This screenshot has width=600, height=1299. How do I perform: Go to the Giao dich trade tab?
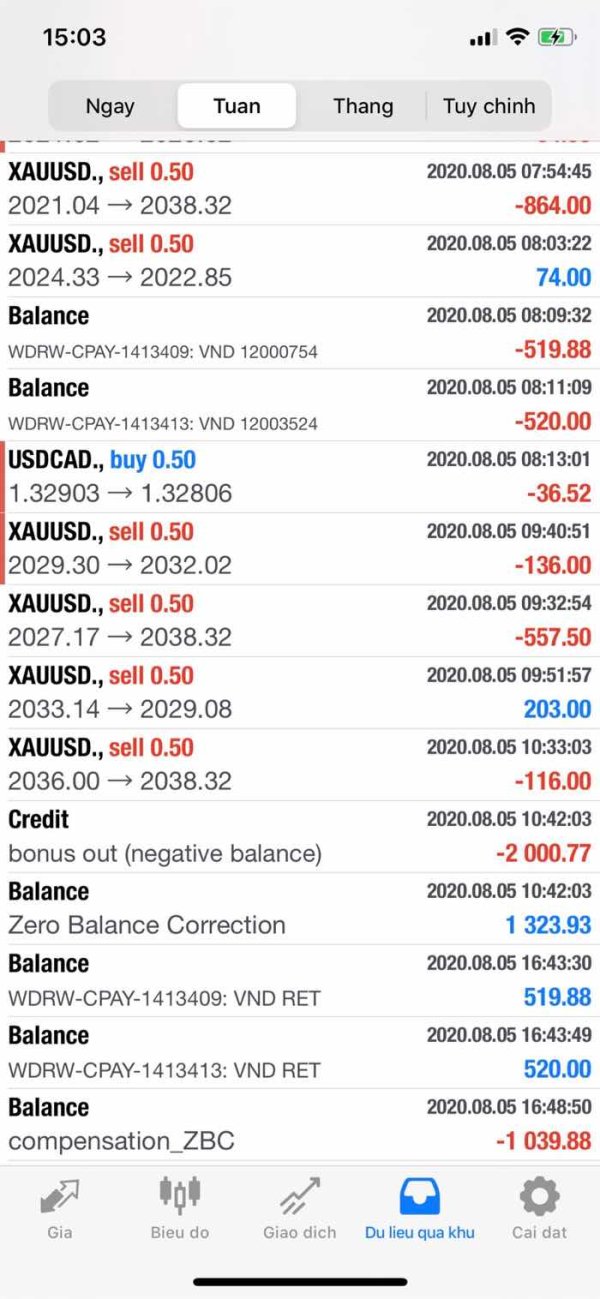click(x=300, y=1207)
